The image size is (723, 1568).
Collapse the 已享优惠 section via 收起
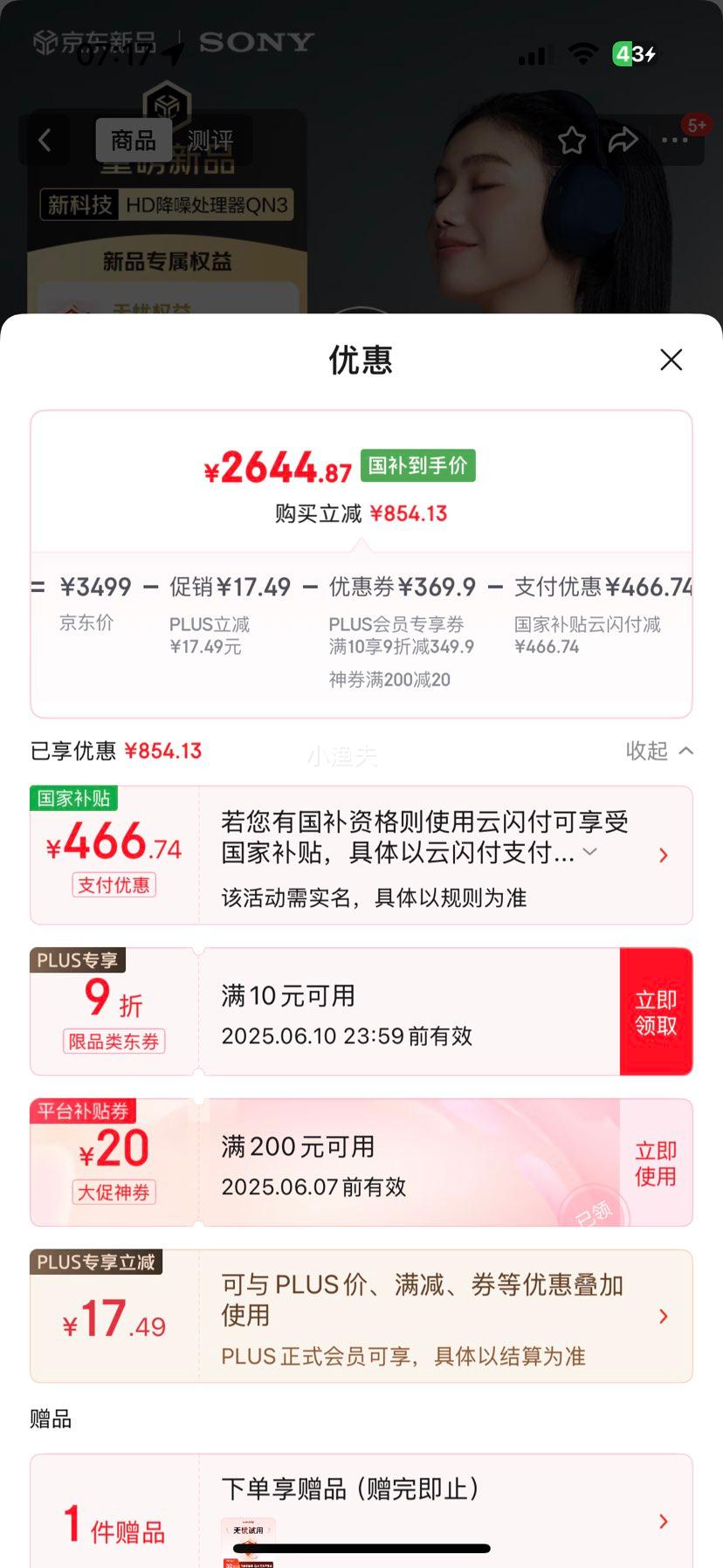[659, 751]
